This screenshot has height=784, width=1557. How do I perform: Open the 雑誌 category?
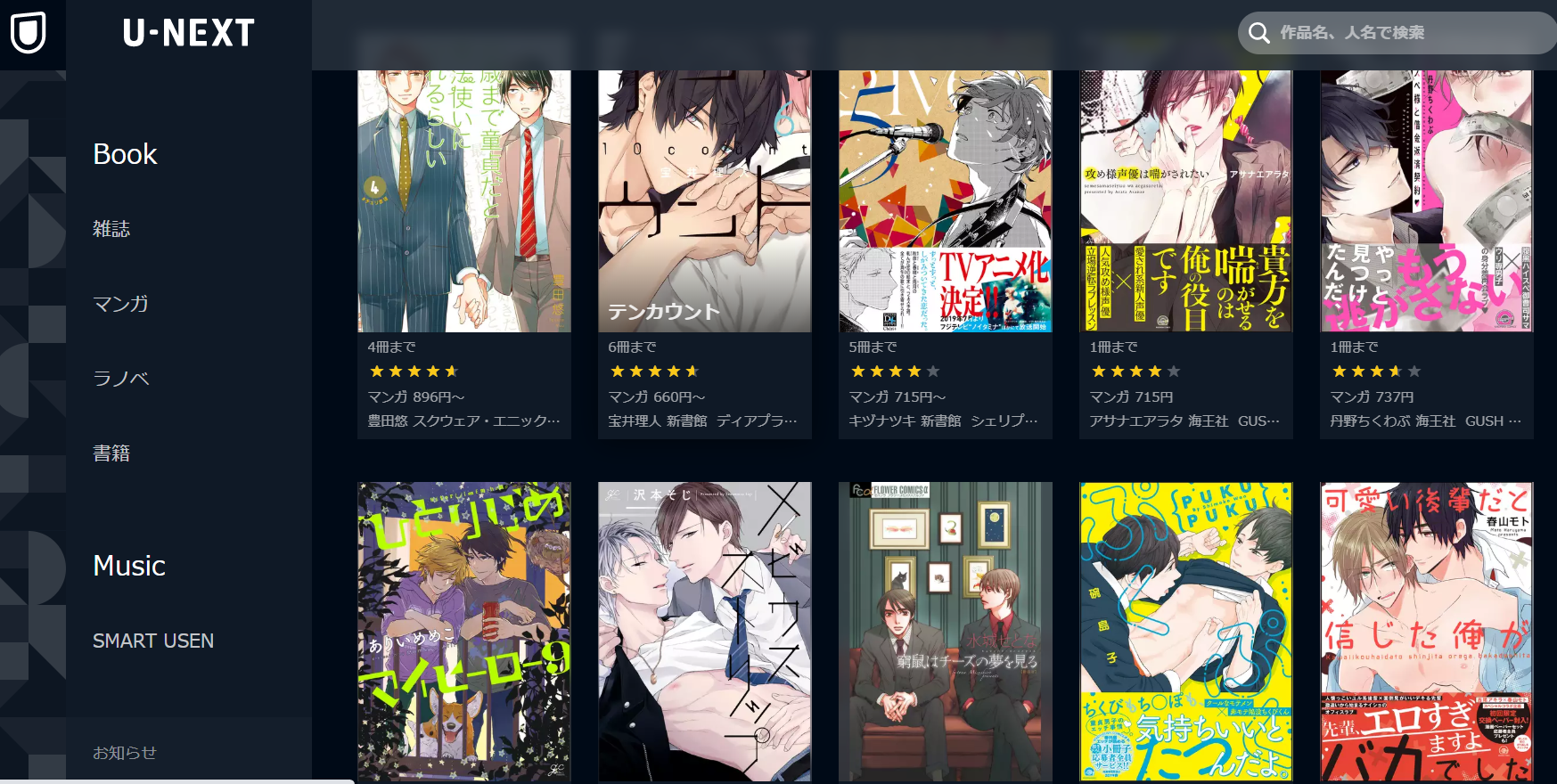point(111,229)
